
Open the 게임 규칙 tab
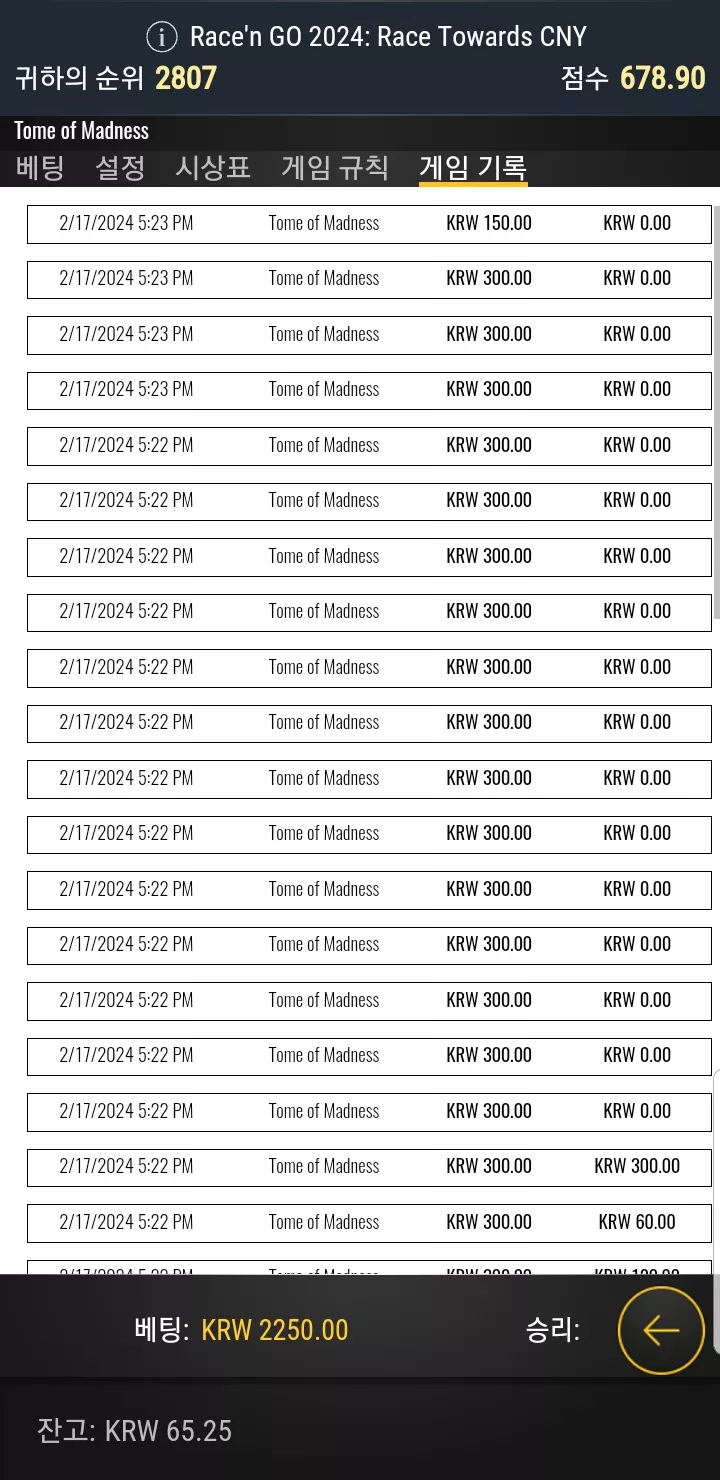coord(335,167)
